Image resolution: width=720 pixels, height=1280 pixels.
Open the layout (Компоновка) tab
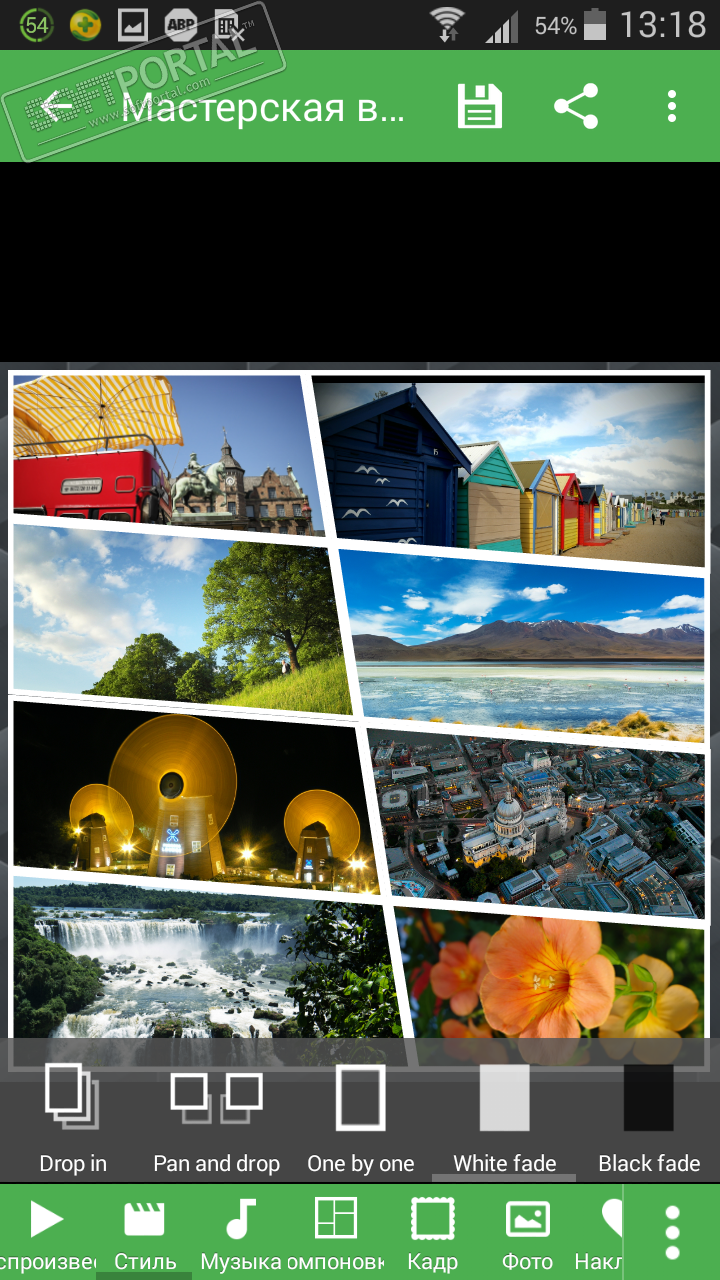coord(336,1232)
